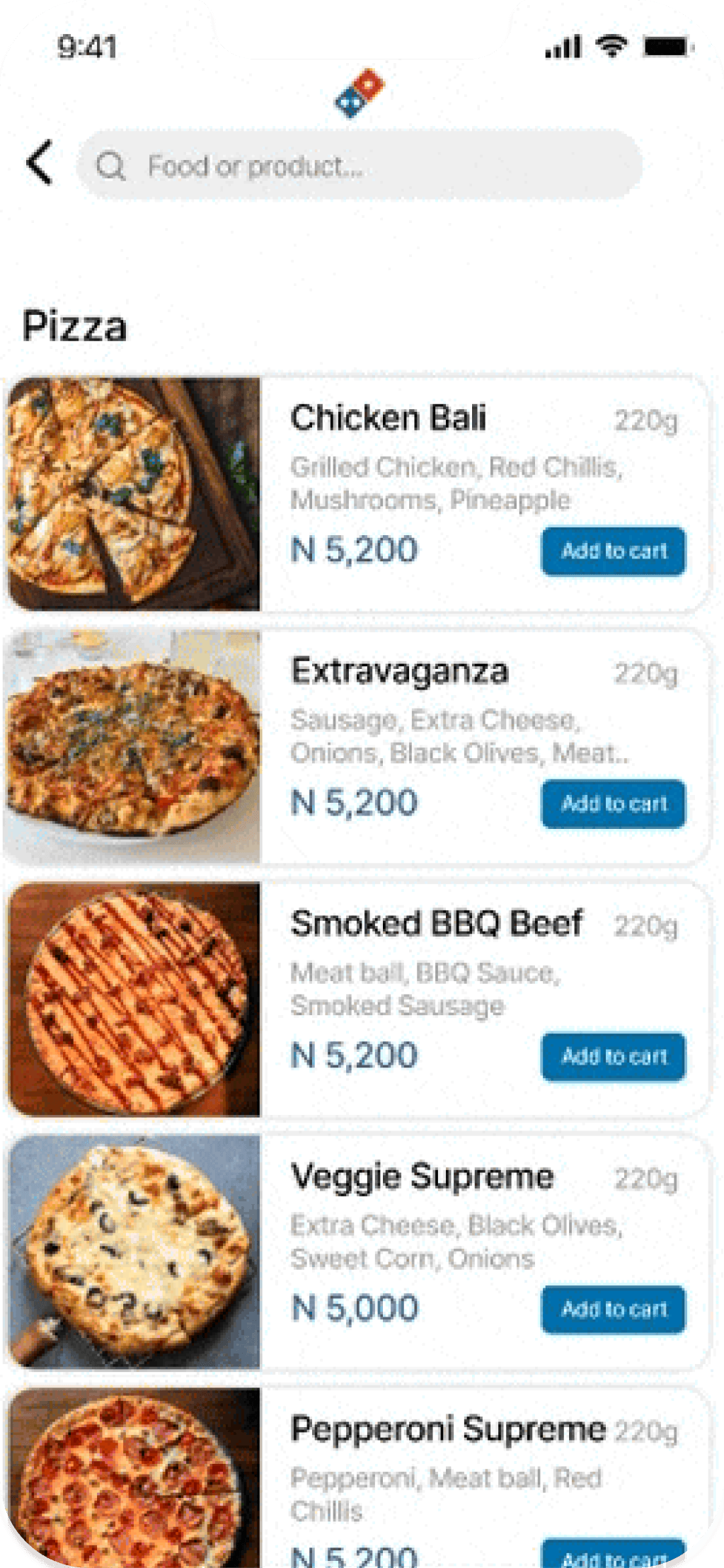The width and height of the screenshot is (724, 1568).
Task: View Veggie Supreme pizza details
Action: [x=422, y=1177]
